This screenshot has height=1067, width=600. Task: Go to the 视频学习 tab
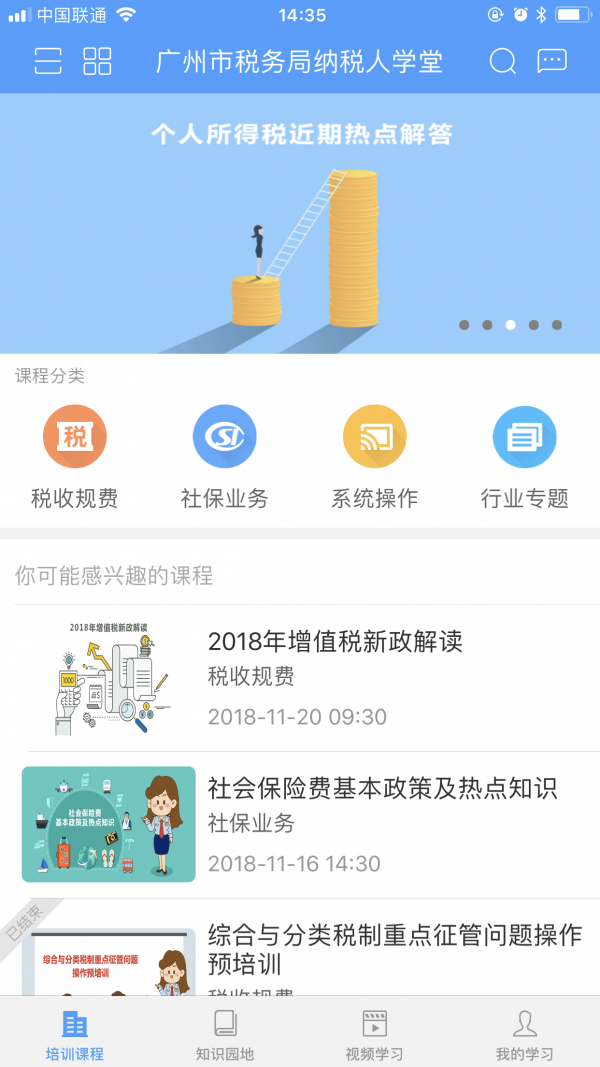pos(375,1034)
